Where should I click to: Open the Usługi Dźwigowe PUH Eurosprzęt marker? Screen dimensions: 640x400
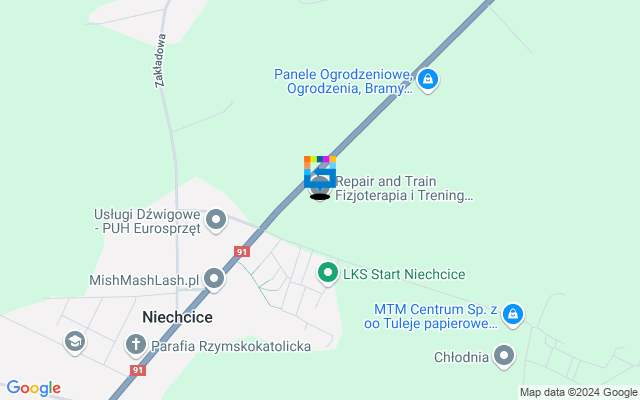point(216,221)
